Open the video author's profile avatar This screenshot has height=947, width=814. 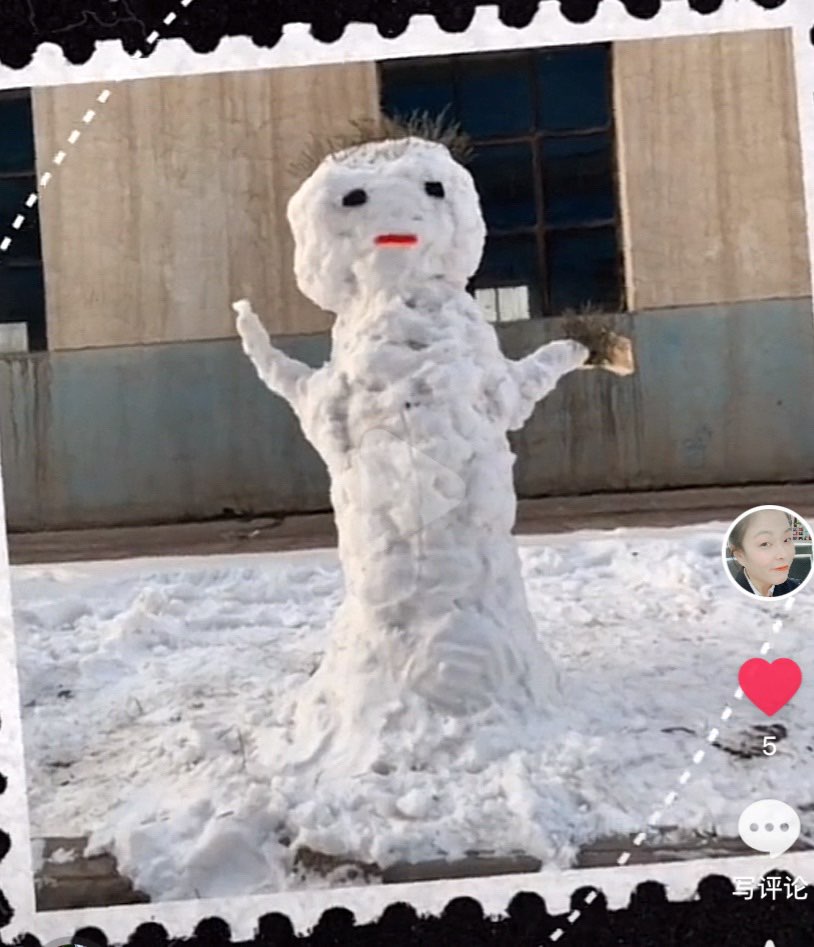click(768, 552)
